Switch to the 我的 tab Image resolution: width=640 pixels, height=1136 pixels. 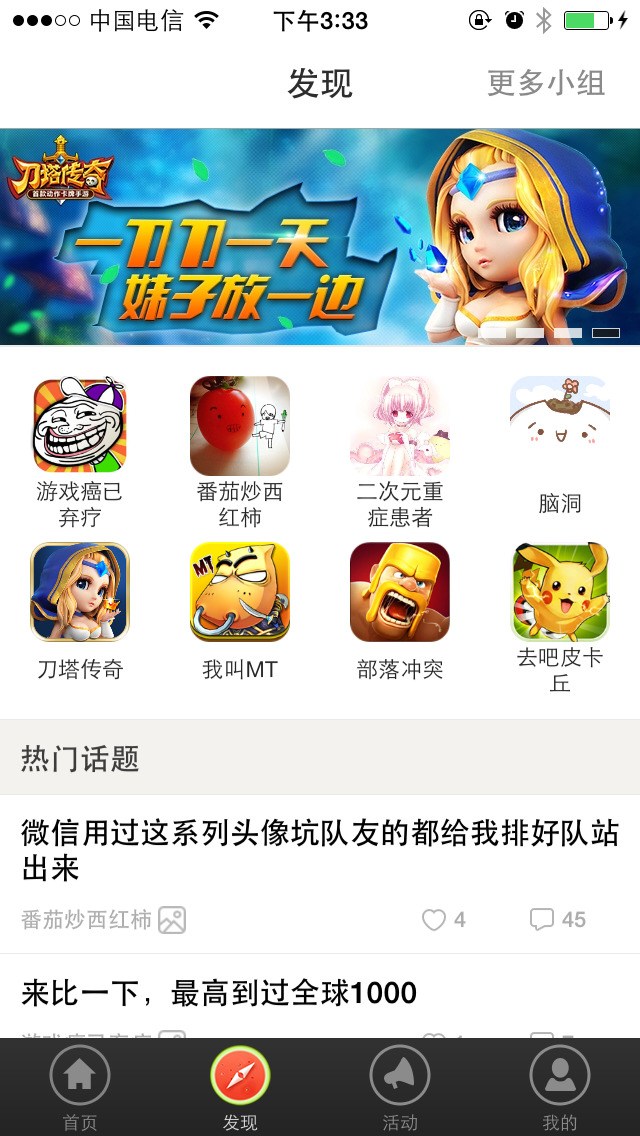pyautogui.click(x=560, y=1086)
